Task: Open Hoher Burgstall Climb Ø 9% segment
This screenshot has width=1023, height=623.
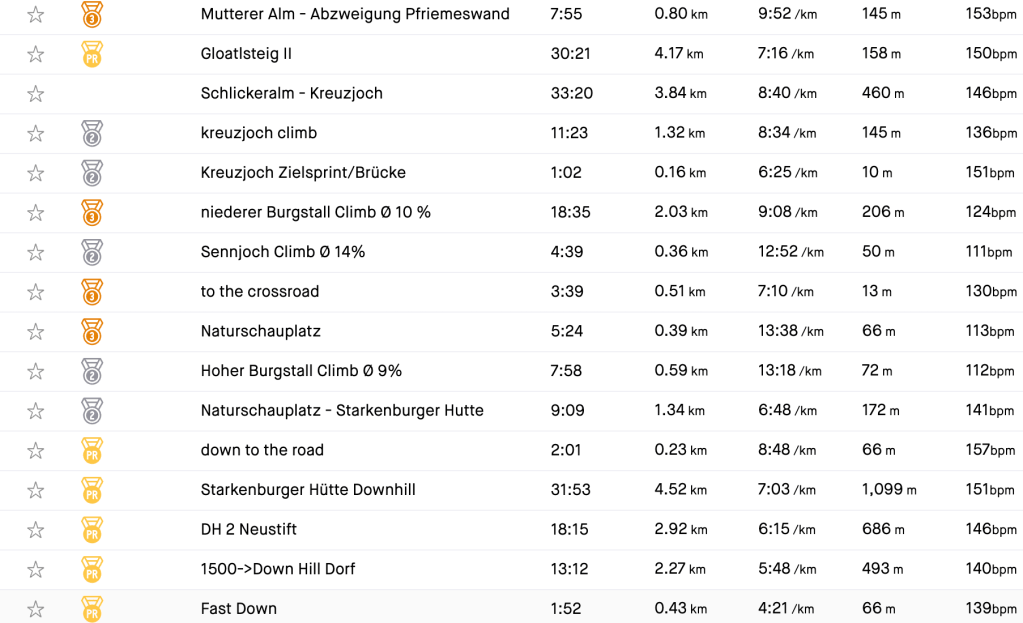Action: click(301, 371)
